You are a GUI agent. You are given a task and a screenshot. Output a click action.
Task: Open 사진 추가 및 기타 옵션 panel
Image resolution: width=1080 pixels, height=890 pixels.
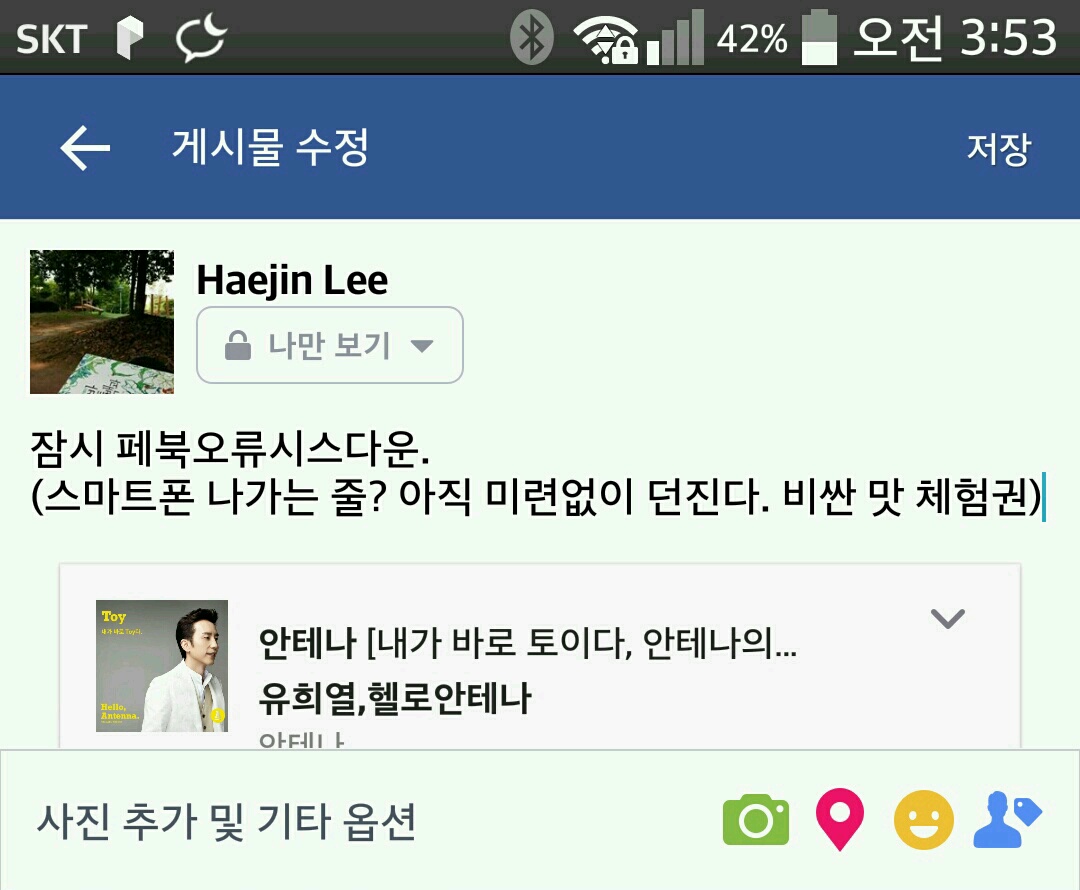point(227,822)
